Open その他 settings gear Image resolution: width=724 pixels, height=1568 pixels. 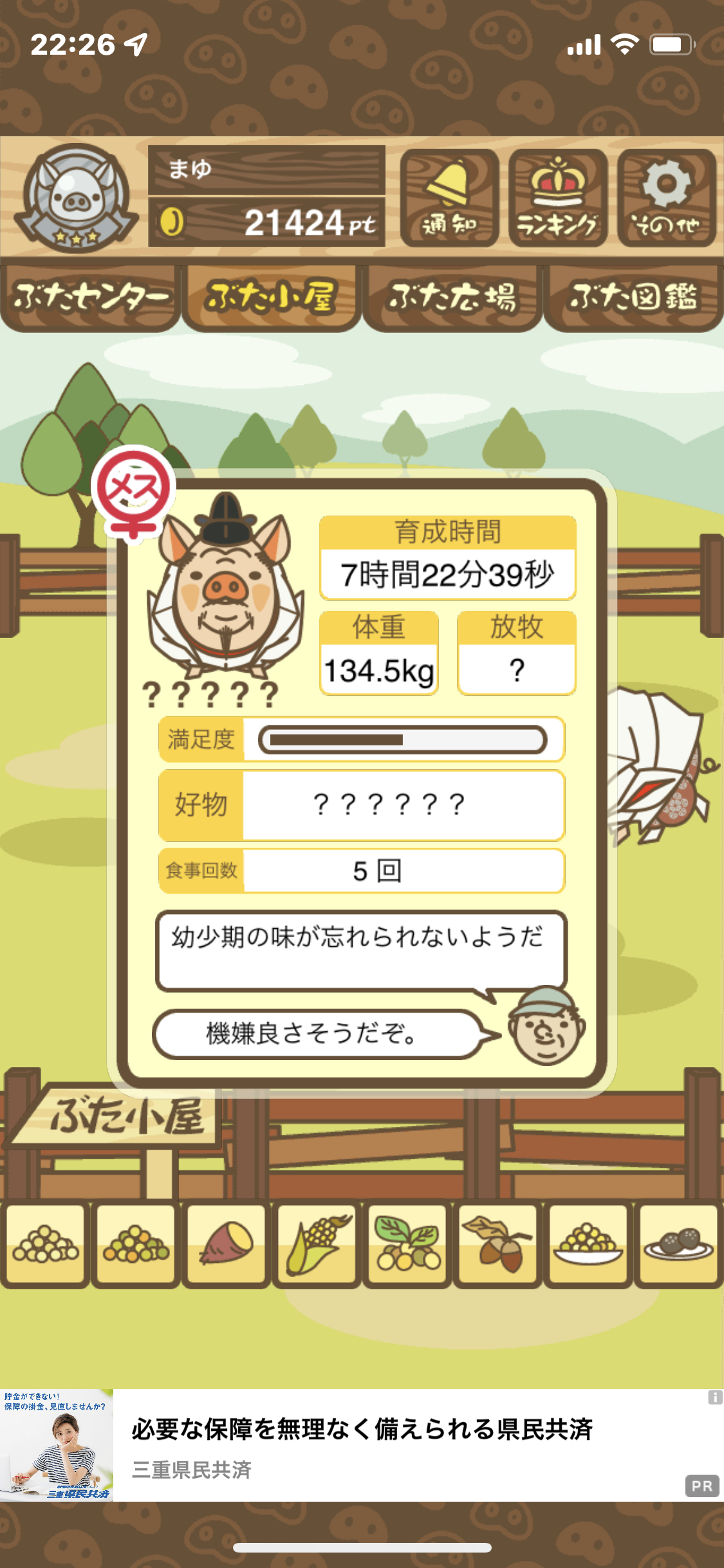click(667, 198)
